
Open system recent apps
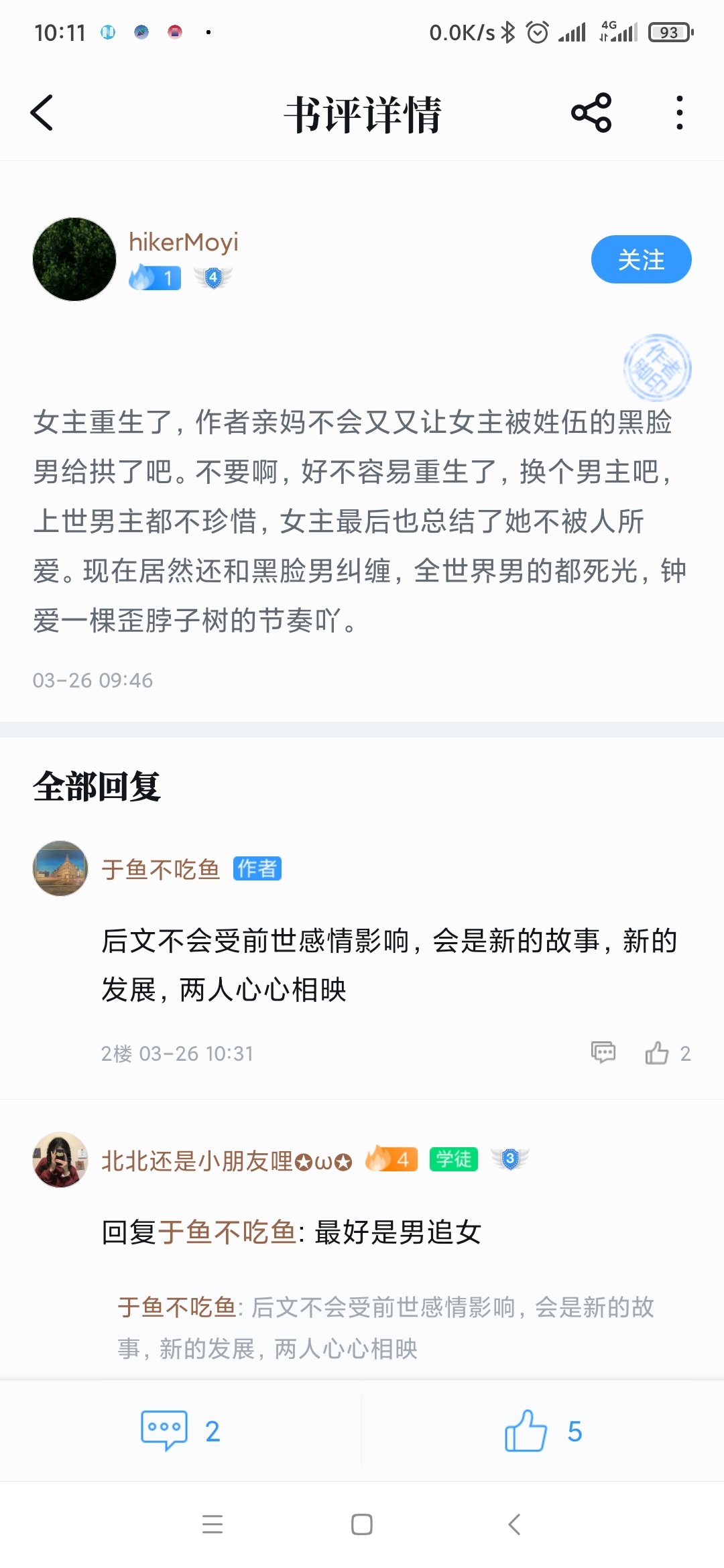213,1524
